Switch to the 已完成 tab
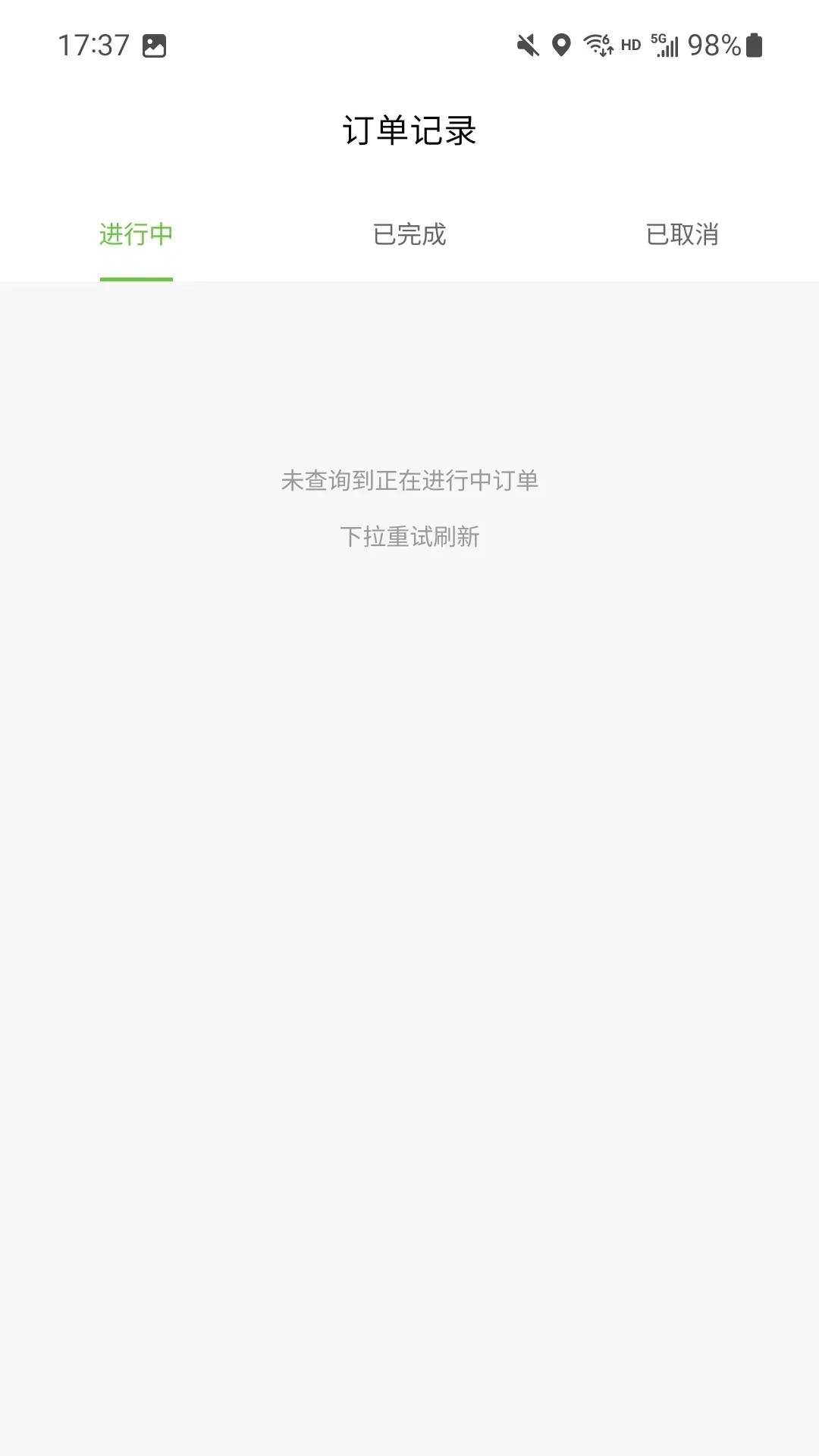Viewport: 819px width, 1456px height. point(409,235)
